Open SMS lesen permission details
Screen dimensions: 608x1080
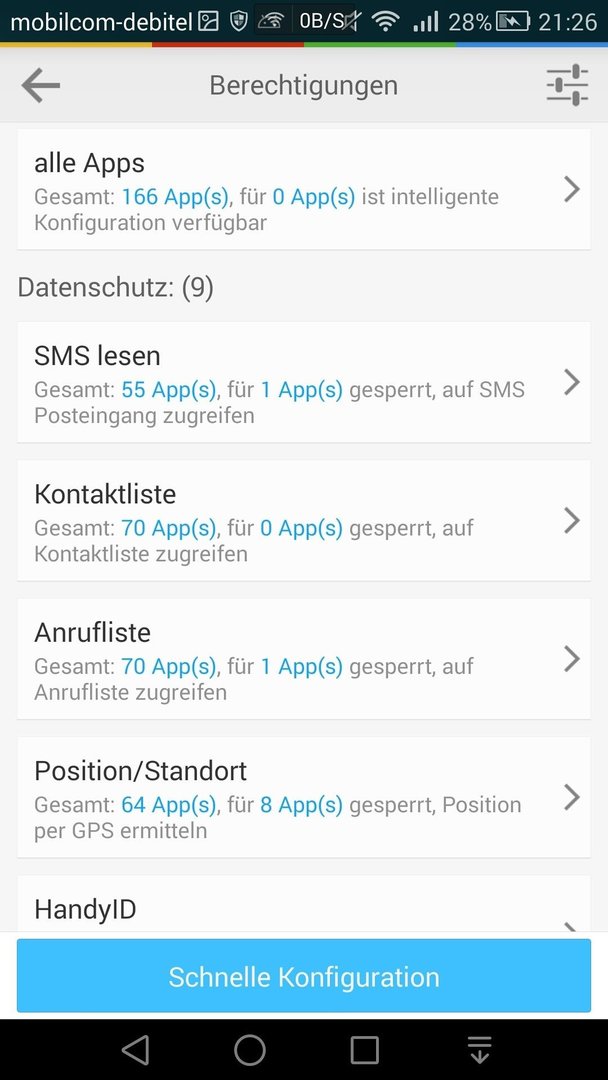click(304, 382)
